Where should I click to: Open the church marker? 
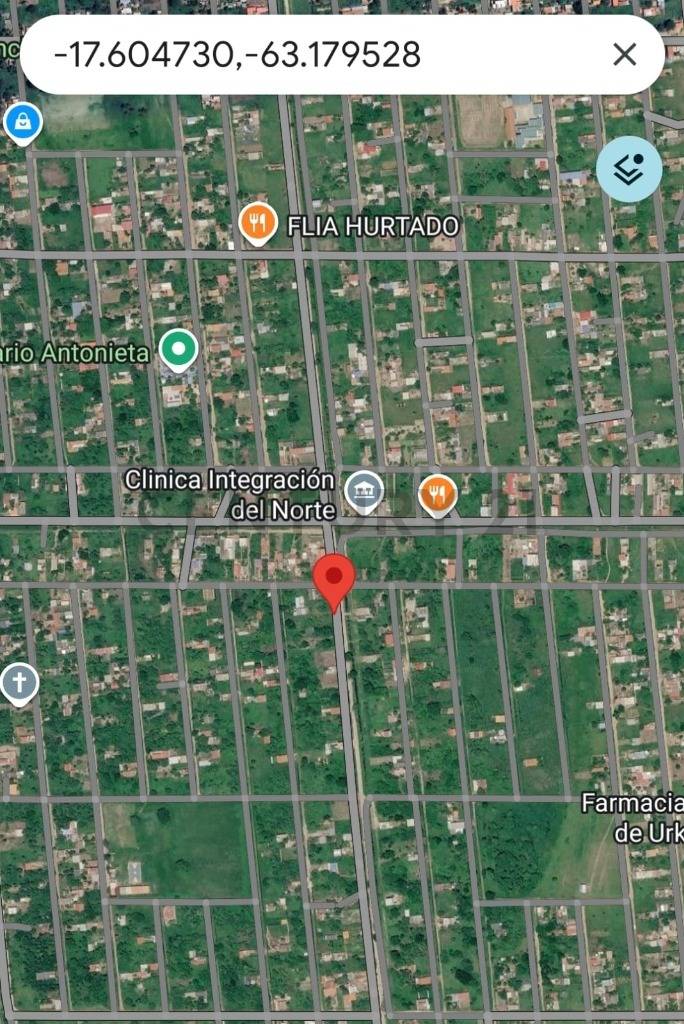point(19,683)
